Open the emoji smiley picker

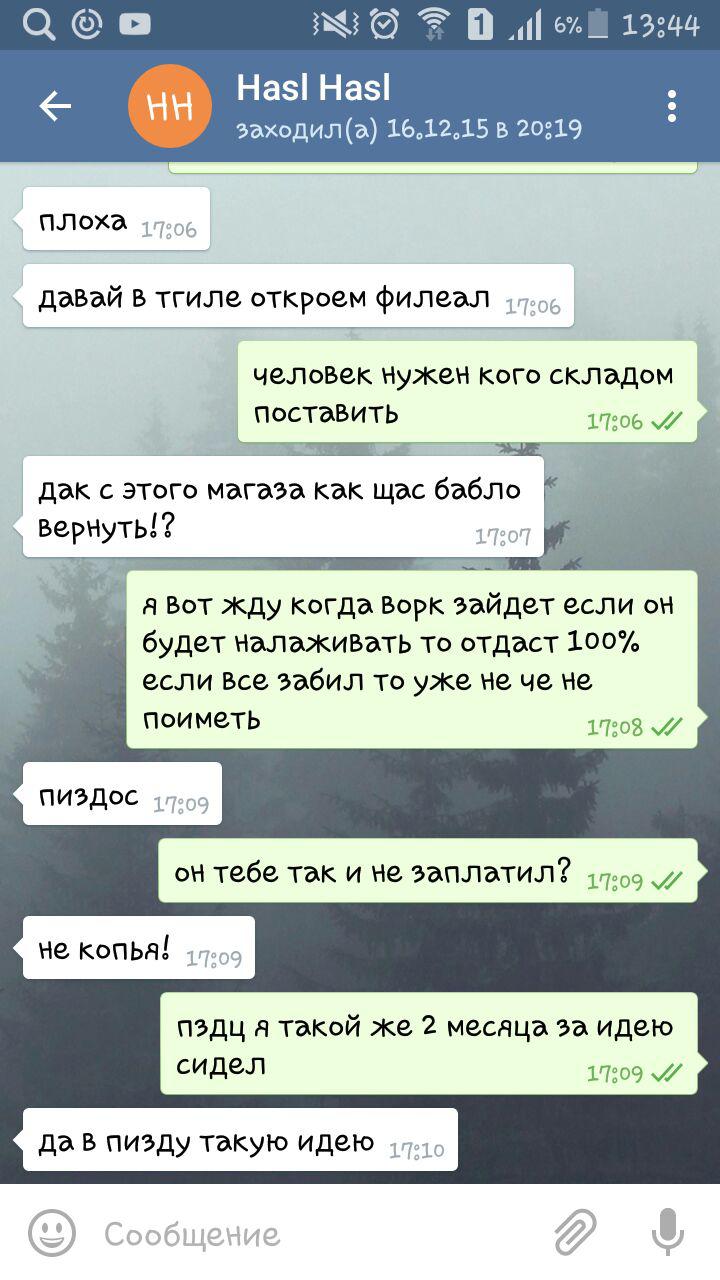(52, 1233)
